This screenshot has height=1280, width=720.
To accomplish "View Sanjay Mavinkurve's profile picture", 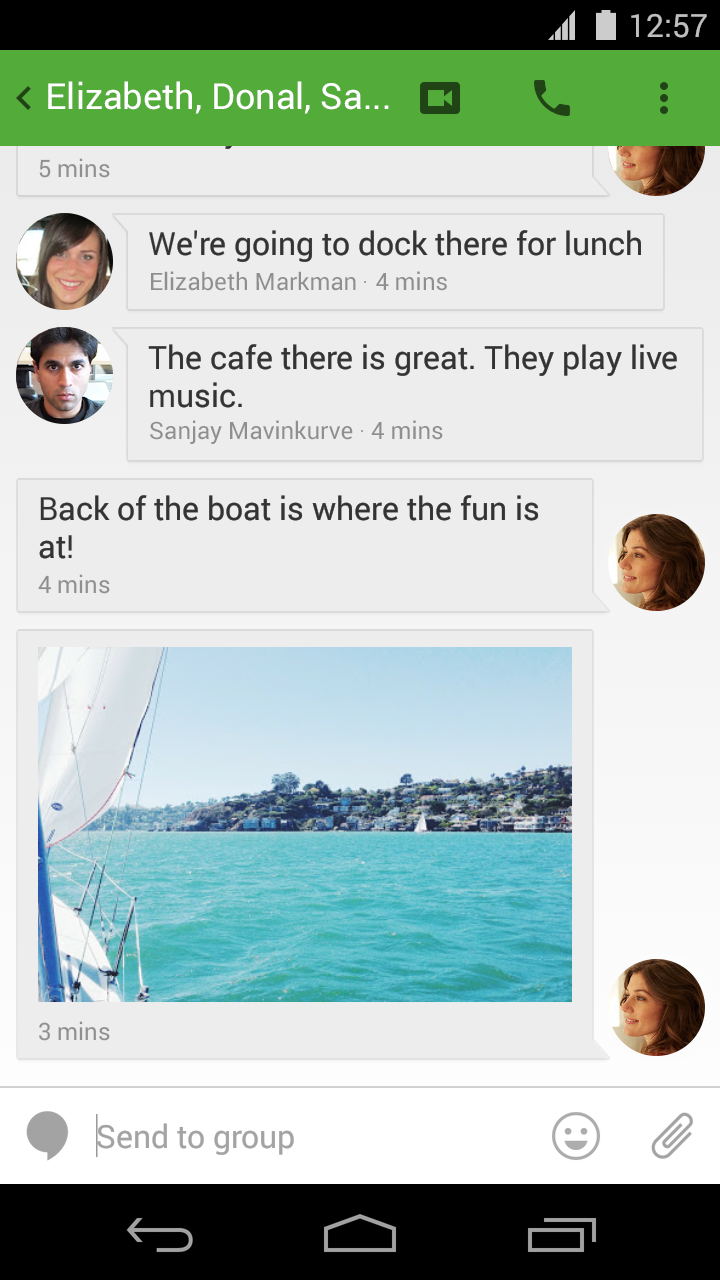I will (64, 375).
